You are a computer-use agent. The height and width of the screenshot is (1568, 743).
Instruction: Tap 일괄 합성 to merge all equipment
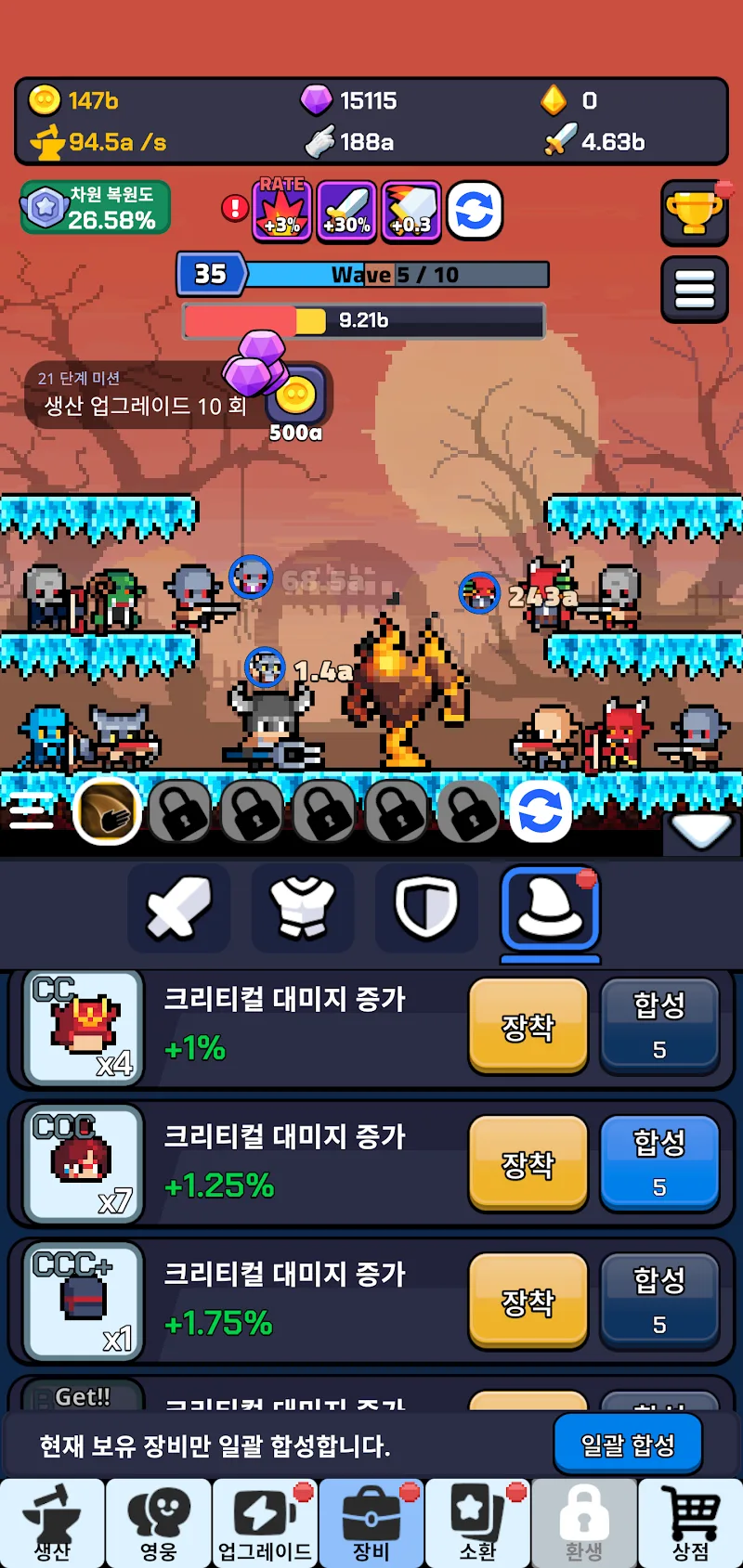628,1445
